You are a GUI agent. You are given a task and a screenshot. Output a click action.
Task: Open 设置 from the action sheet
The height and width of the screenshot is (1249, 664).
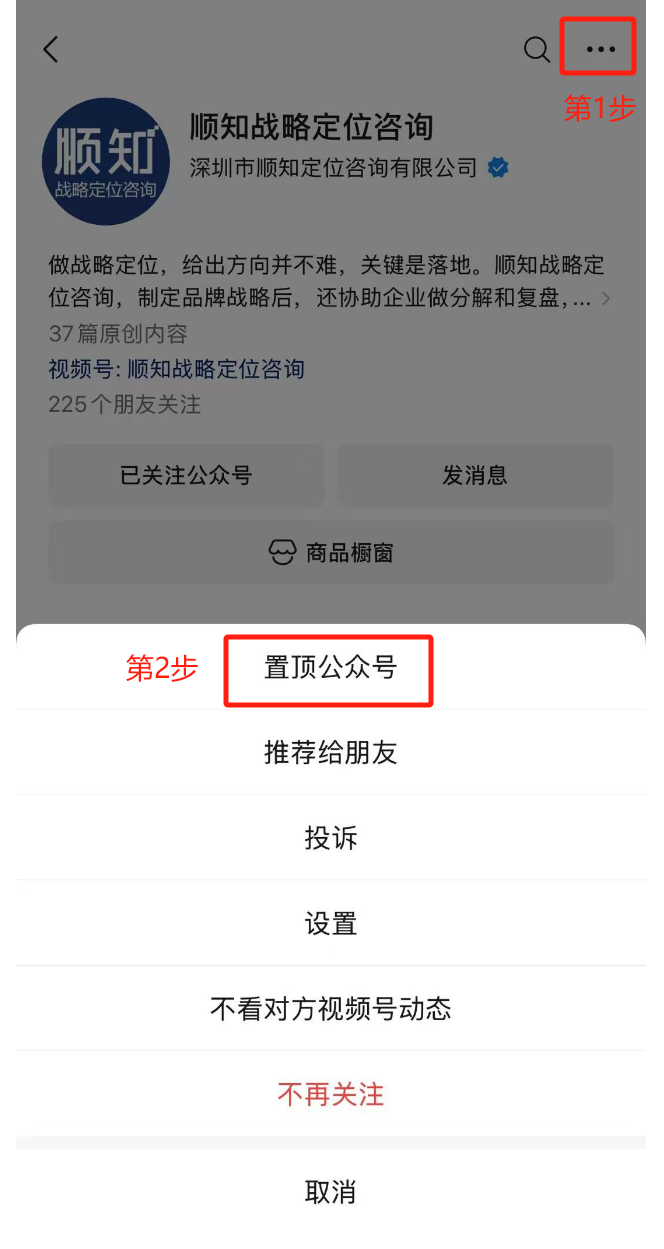pos(330,923)
